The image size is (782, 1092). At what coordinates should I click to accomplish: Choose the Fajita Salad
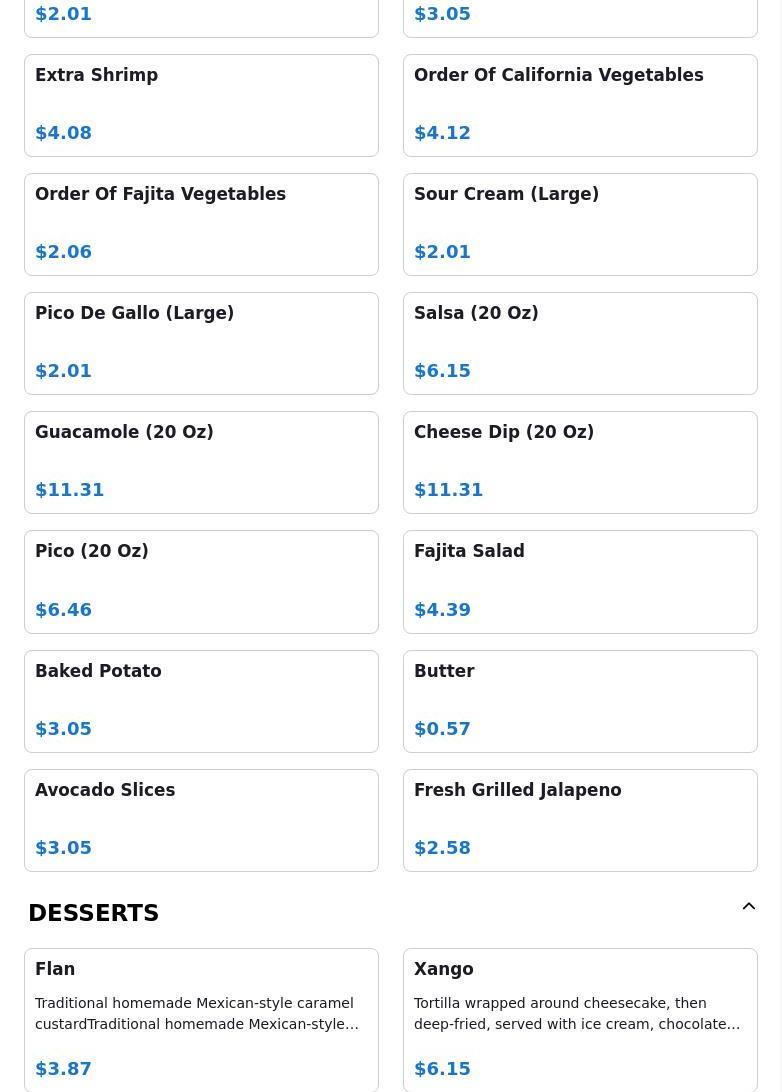(580, 581)
